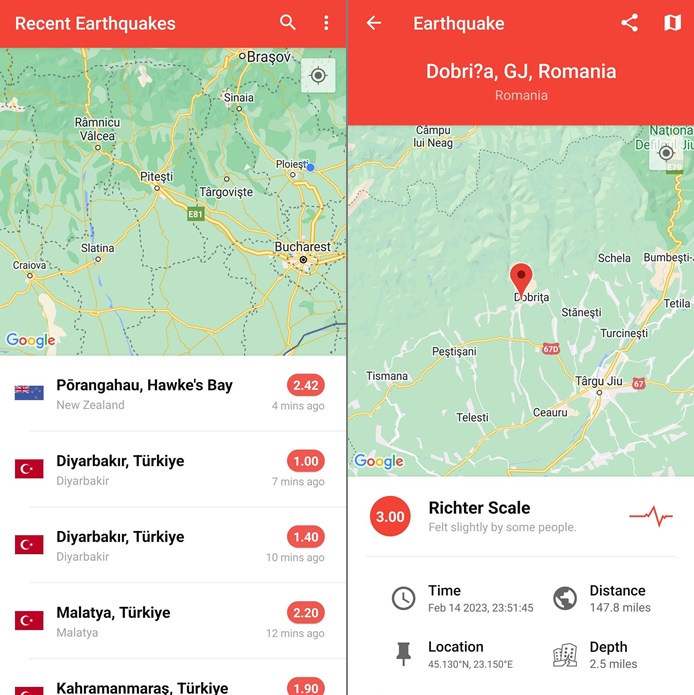
Task: Center my location on the Dobrița map
Action: pos(666,153)
